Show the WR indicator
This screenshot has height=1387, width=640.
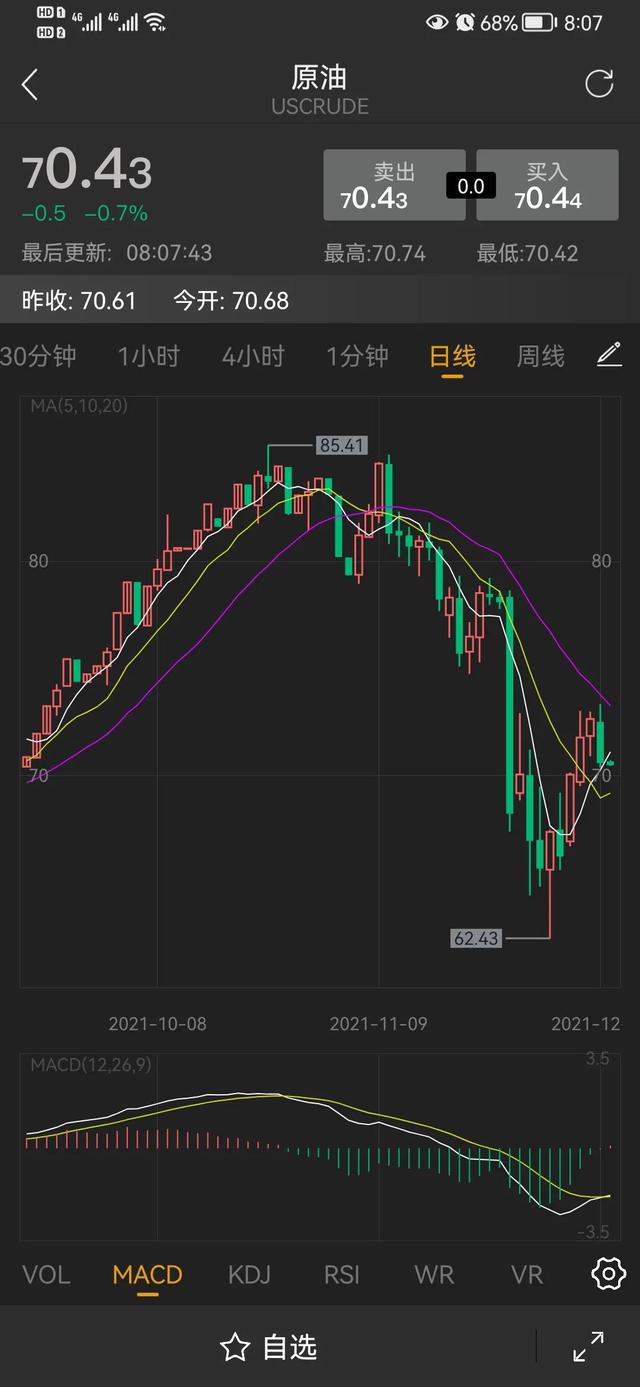point(434,1274)
